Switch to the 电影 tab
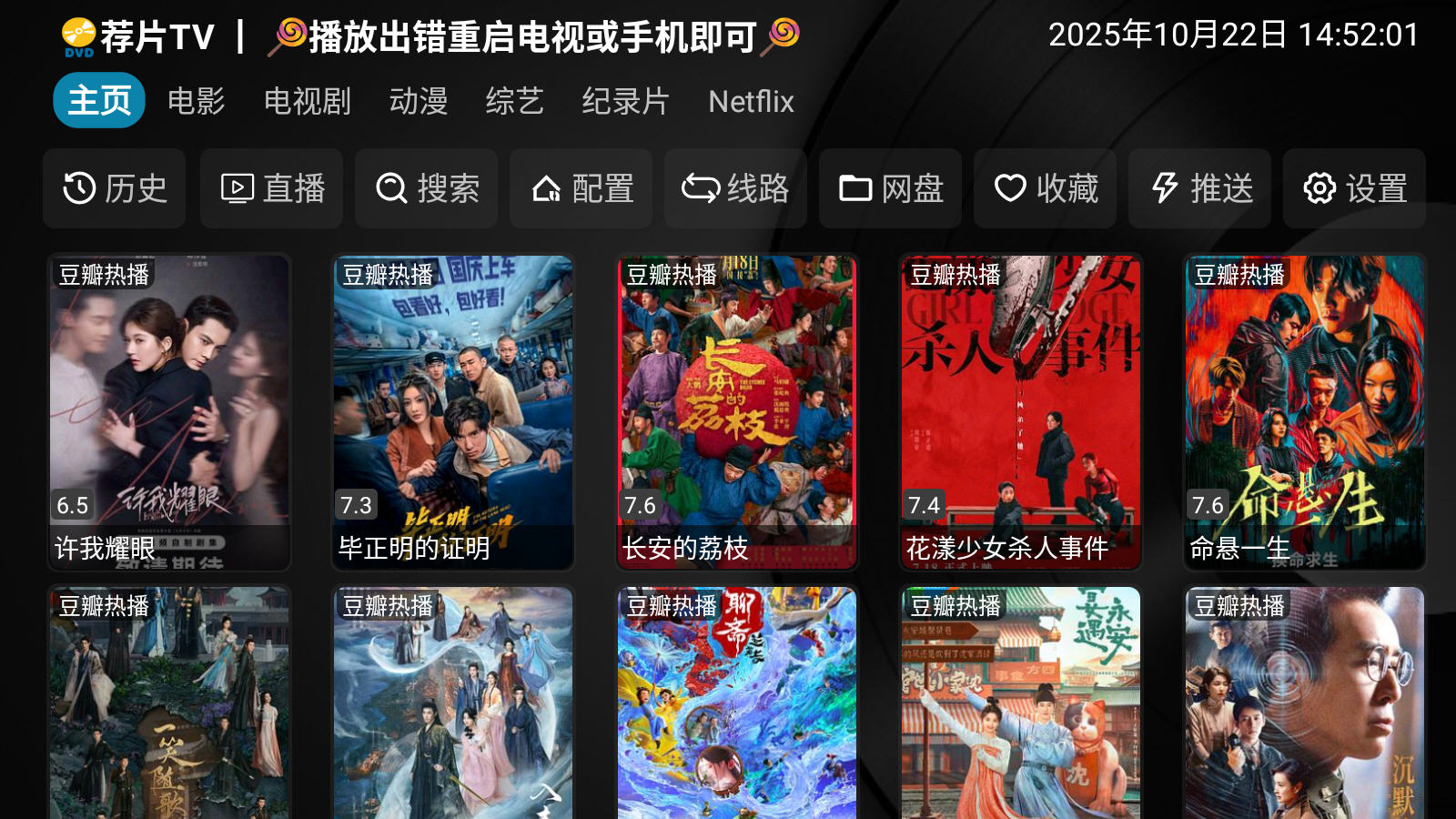Viewport: 1456px width, 819px height. (196, 101)
